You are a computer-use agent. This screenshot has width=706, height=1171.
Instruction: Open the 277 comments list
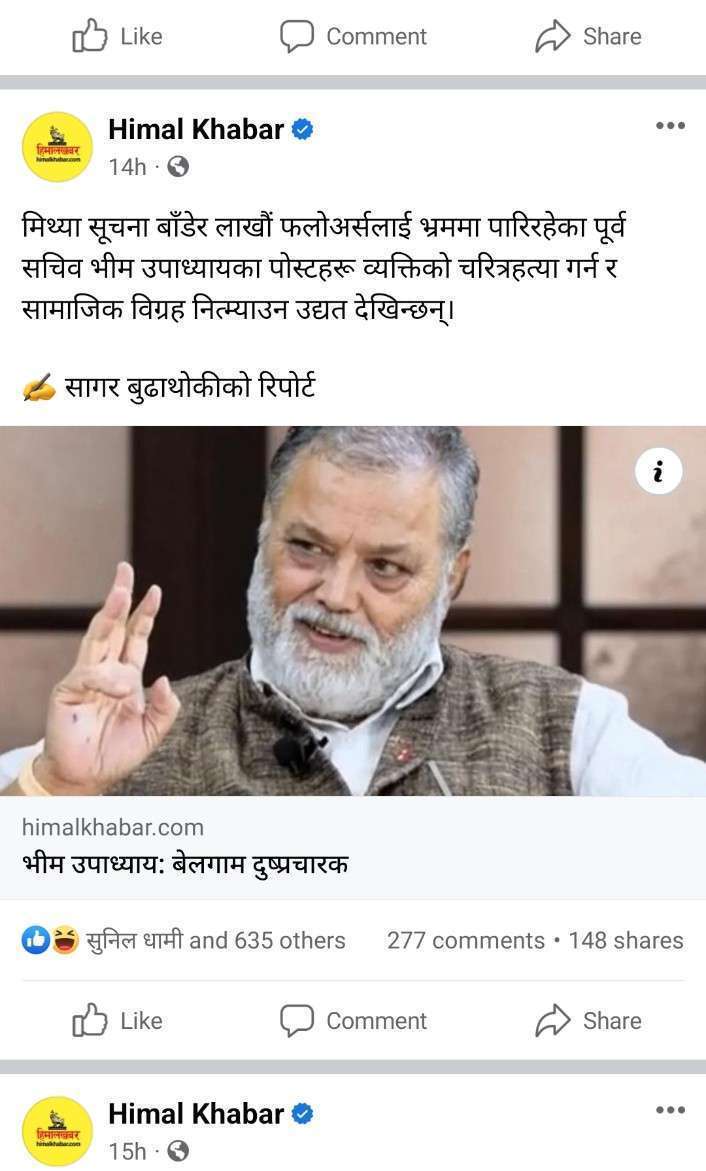point(465,940)
